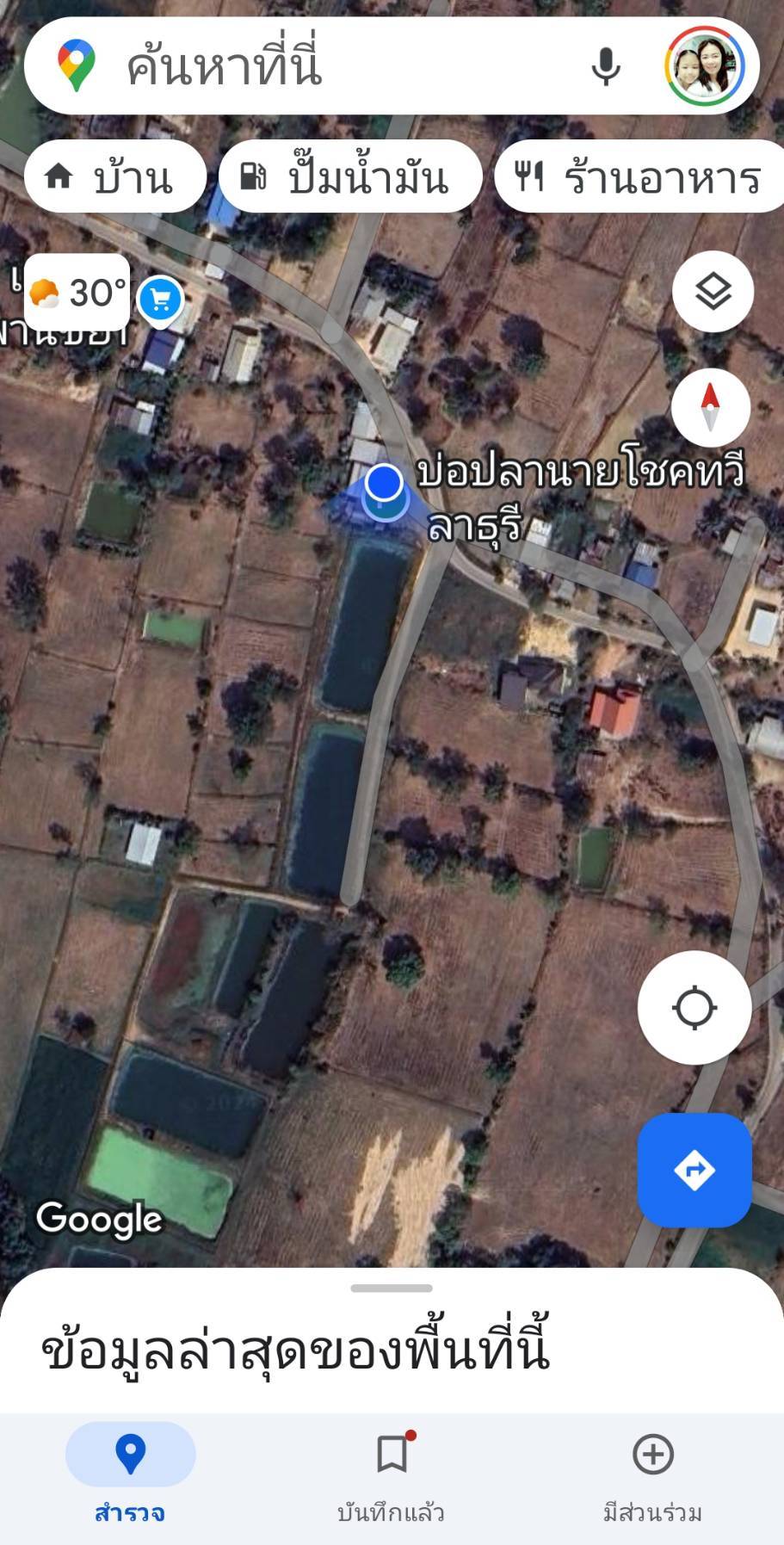Viewport: 784px width, 1545px height.
Task: Open the 30° weather widget
Action: pos(77,294)
